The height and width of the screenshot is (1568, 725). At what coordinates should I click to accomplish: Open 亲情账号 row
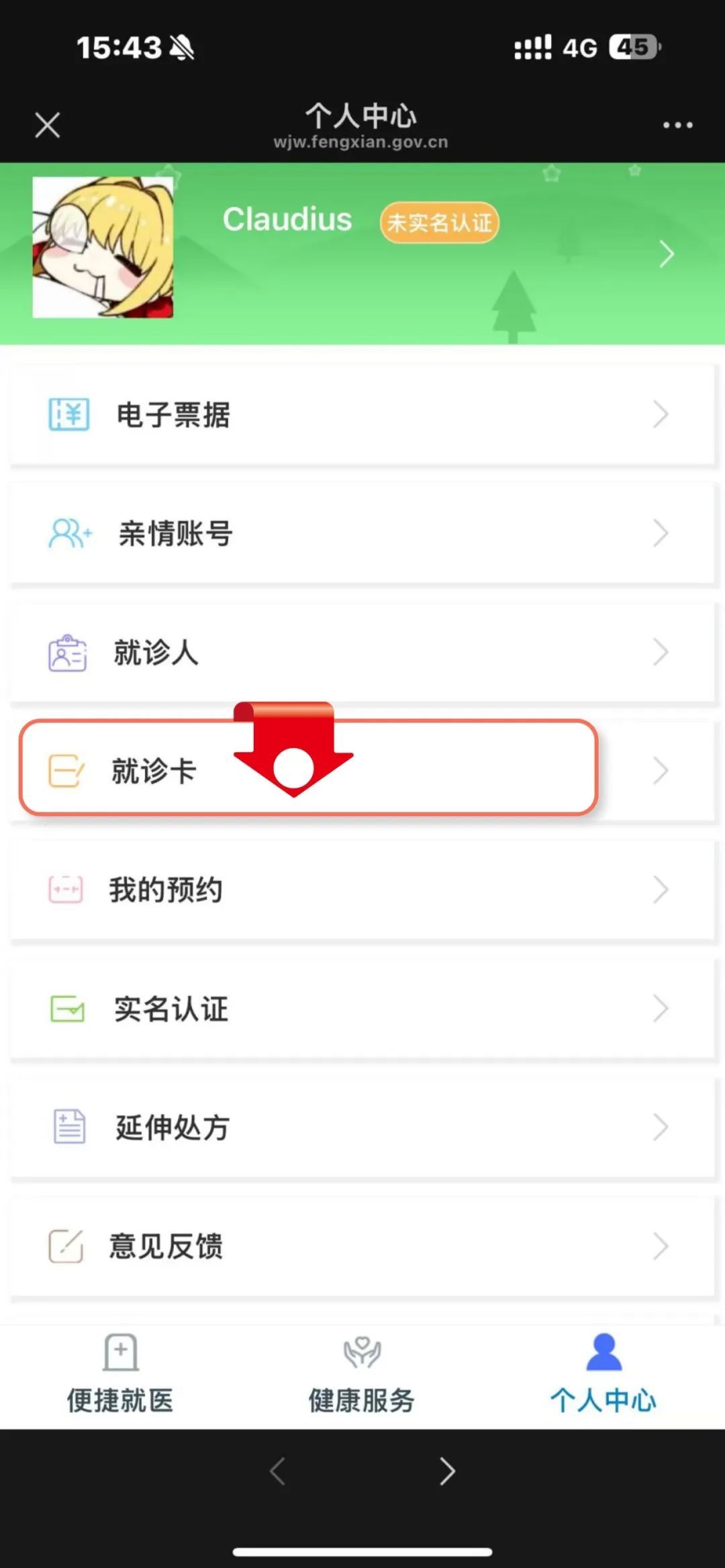[x=362, y=534]
